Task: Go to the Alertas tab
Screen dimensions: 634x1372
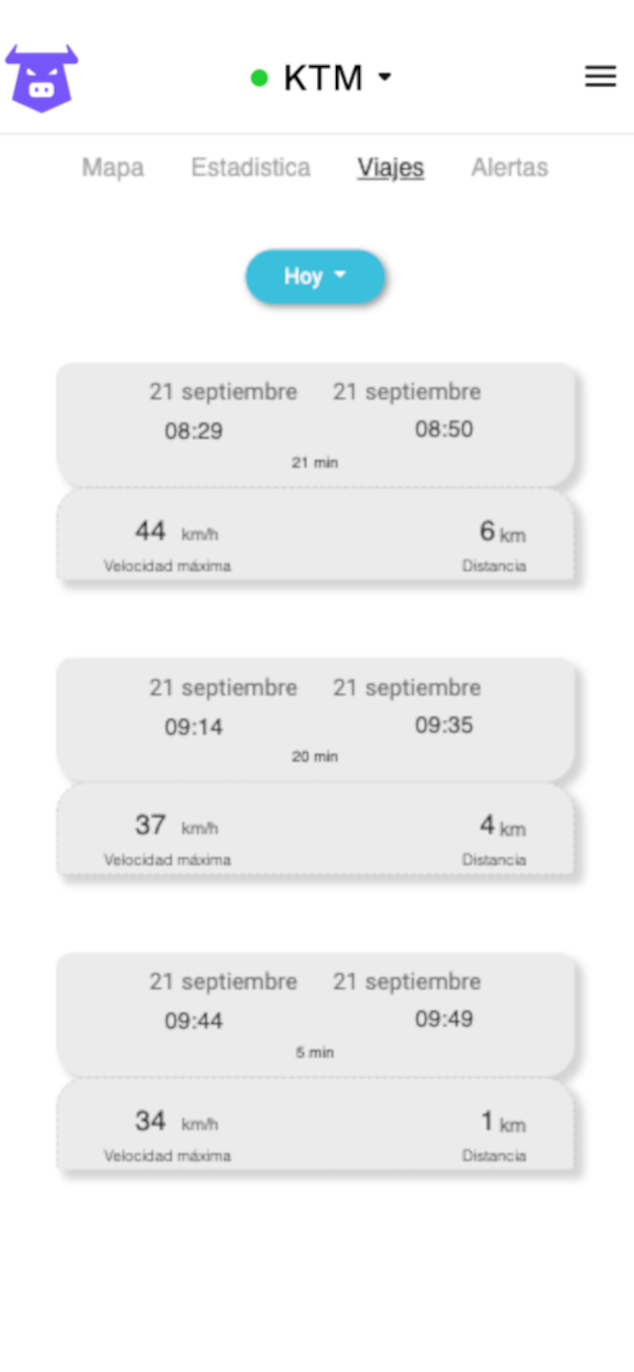Action: [509, 168]
